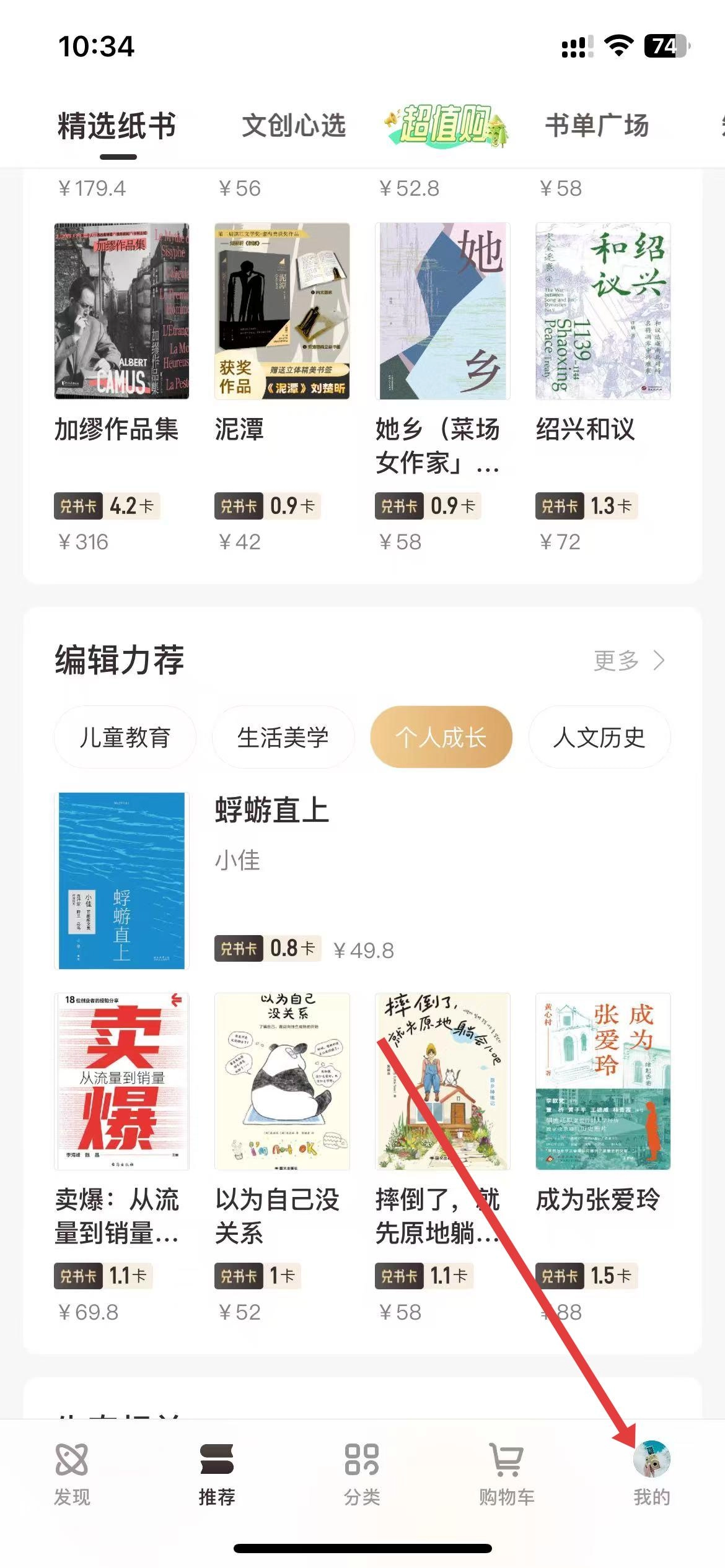Choose the 个人成长 chip

[x=441, y=738]
